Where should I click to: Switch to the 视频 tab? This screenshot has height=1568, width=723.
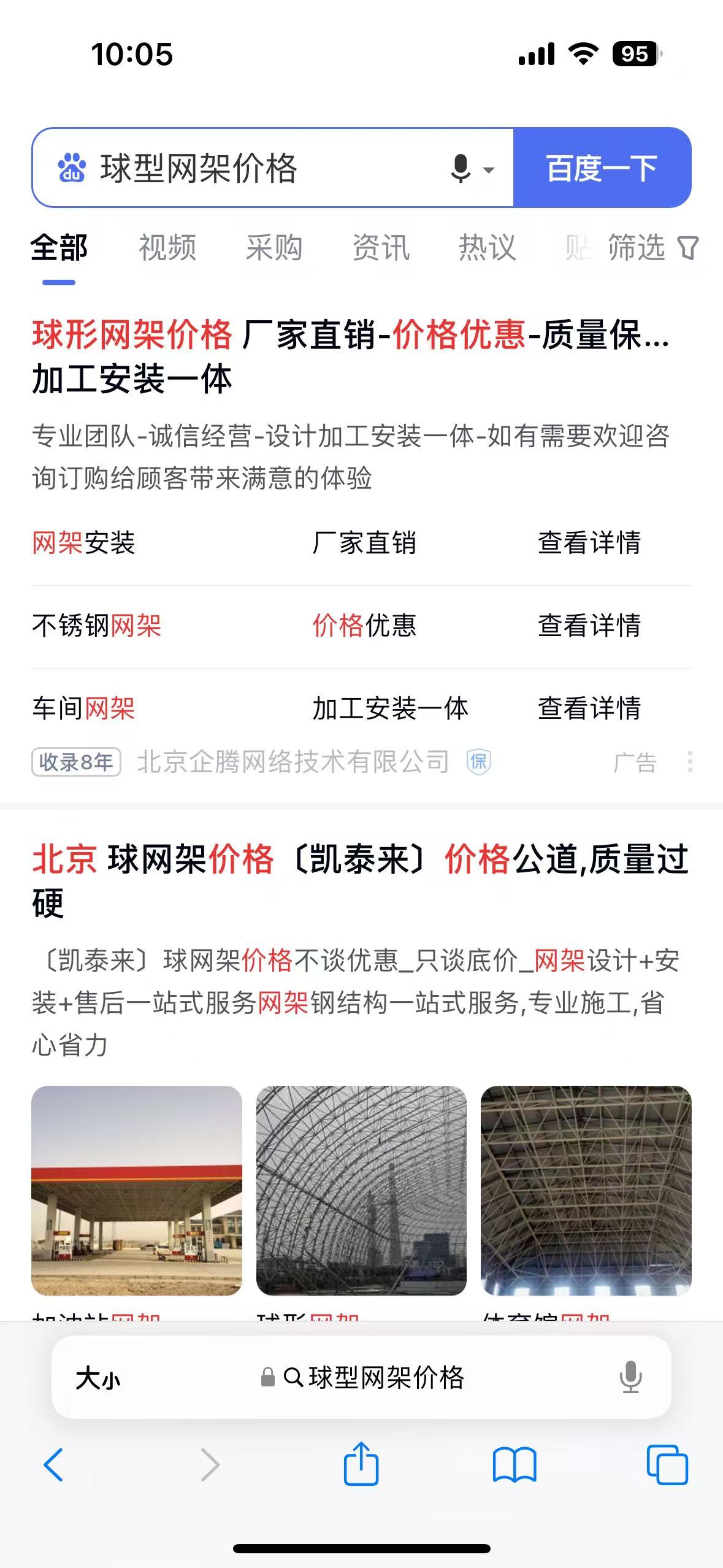[167, 248]
